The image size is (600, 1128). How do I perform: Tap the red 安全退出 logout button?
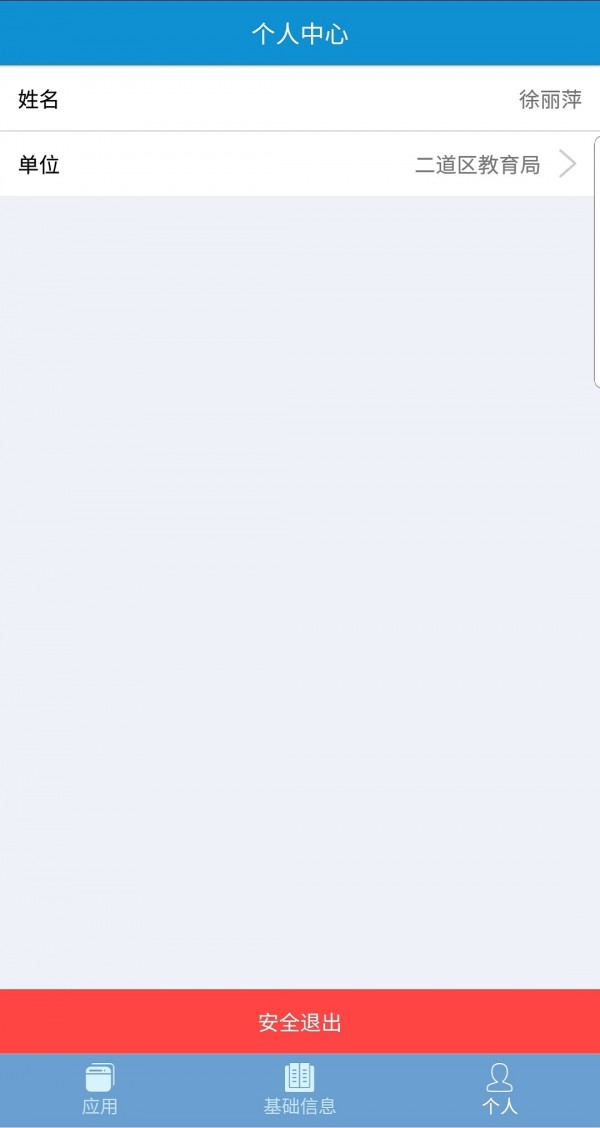coord(300,1022)
